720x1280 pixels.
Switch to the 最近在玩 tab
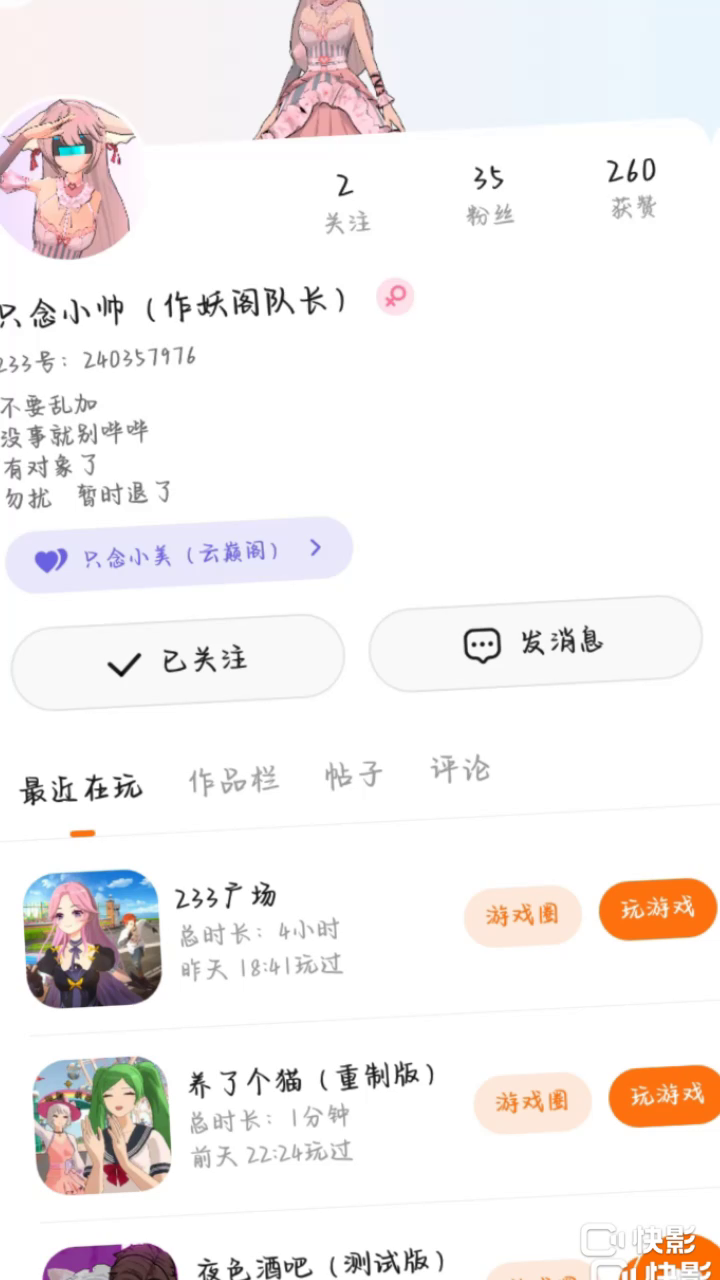tap(81, 789)
